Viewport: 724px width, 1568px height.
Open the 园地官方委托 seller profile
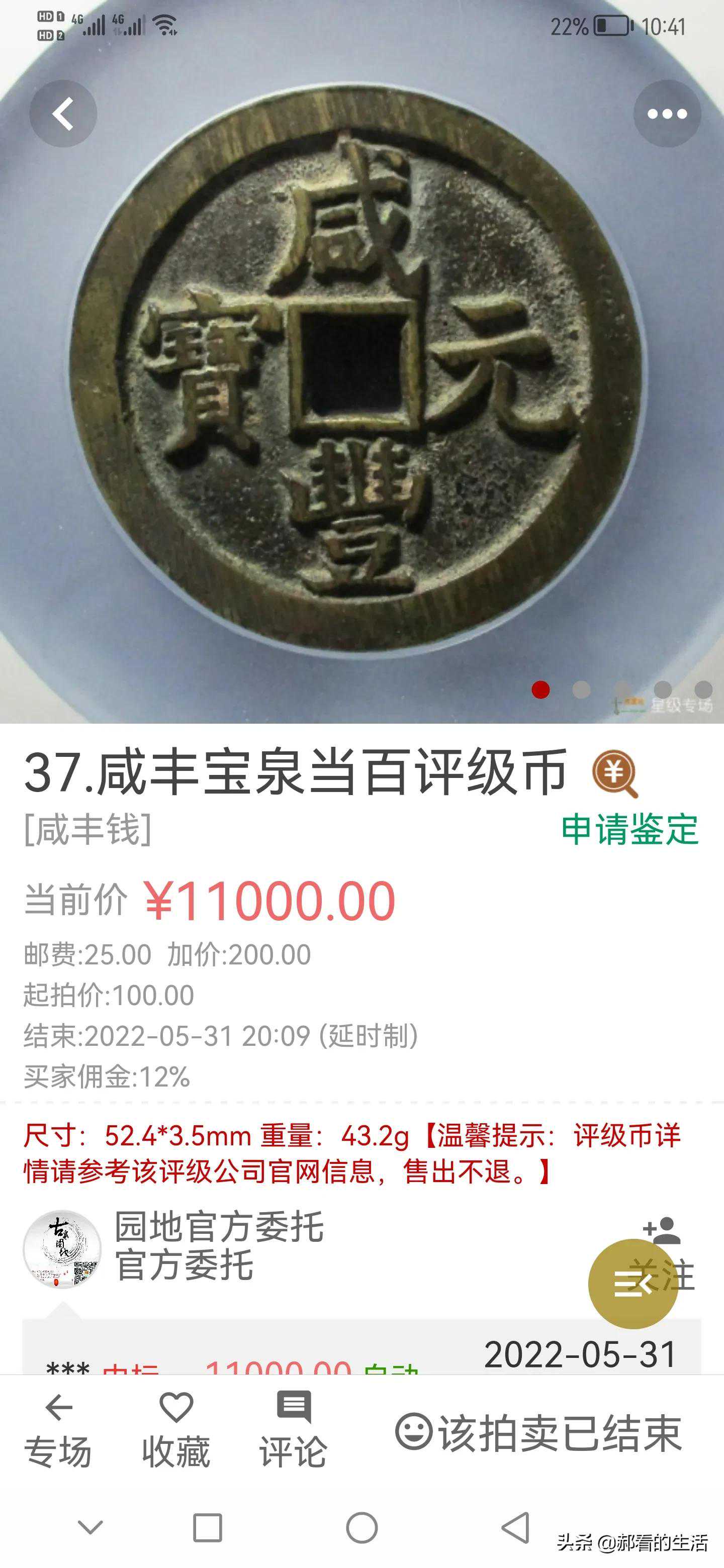coord(219,1227)
